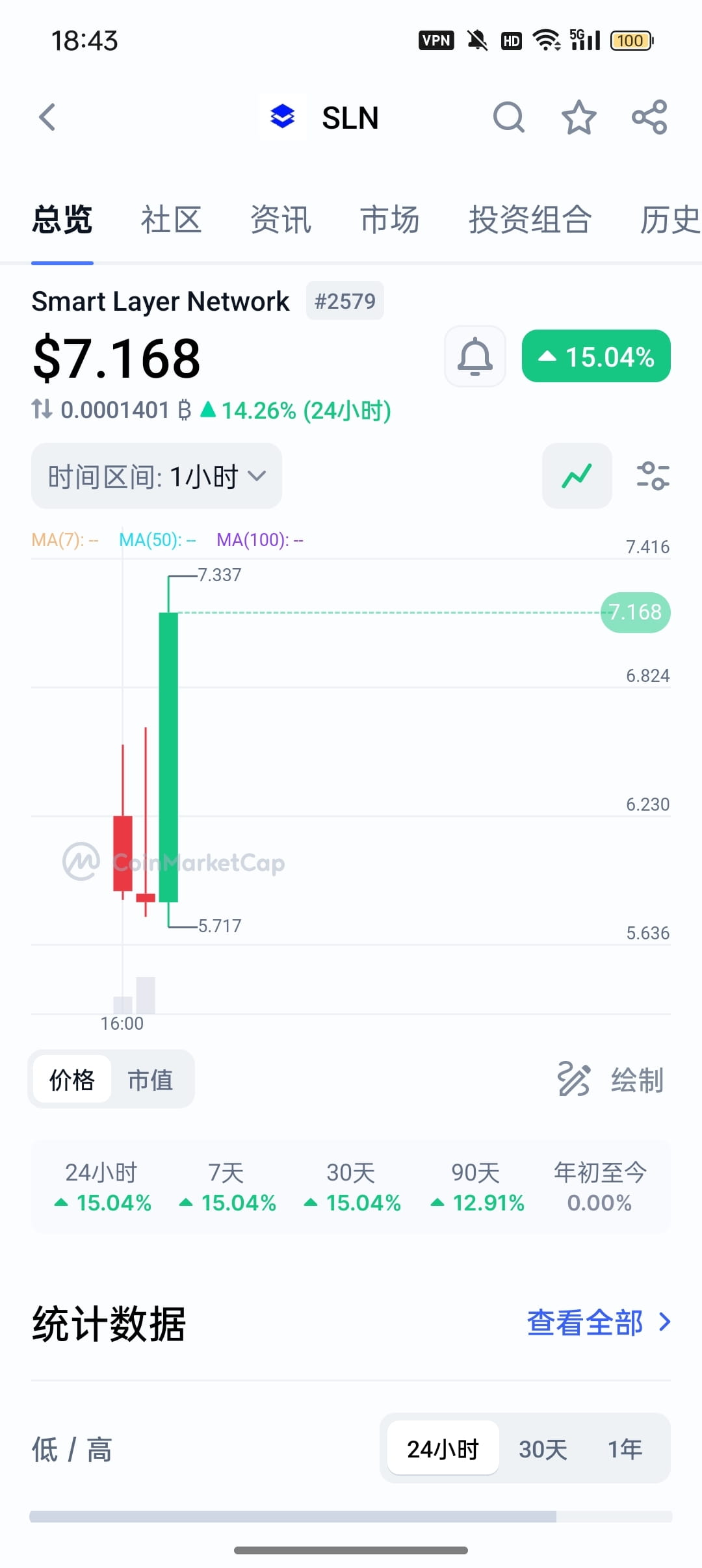Viewport: 702px width, 1568px height.
Task: Tap the green 15.04% change badge
Action: (595, 356)
